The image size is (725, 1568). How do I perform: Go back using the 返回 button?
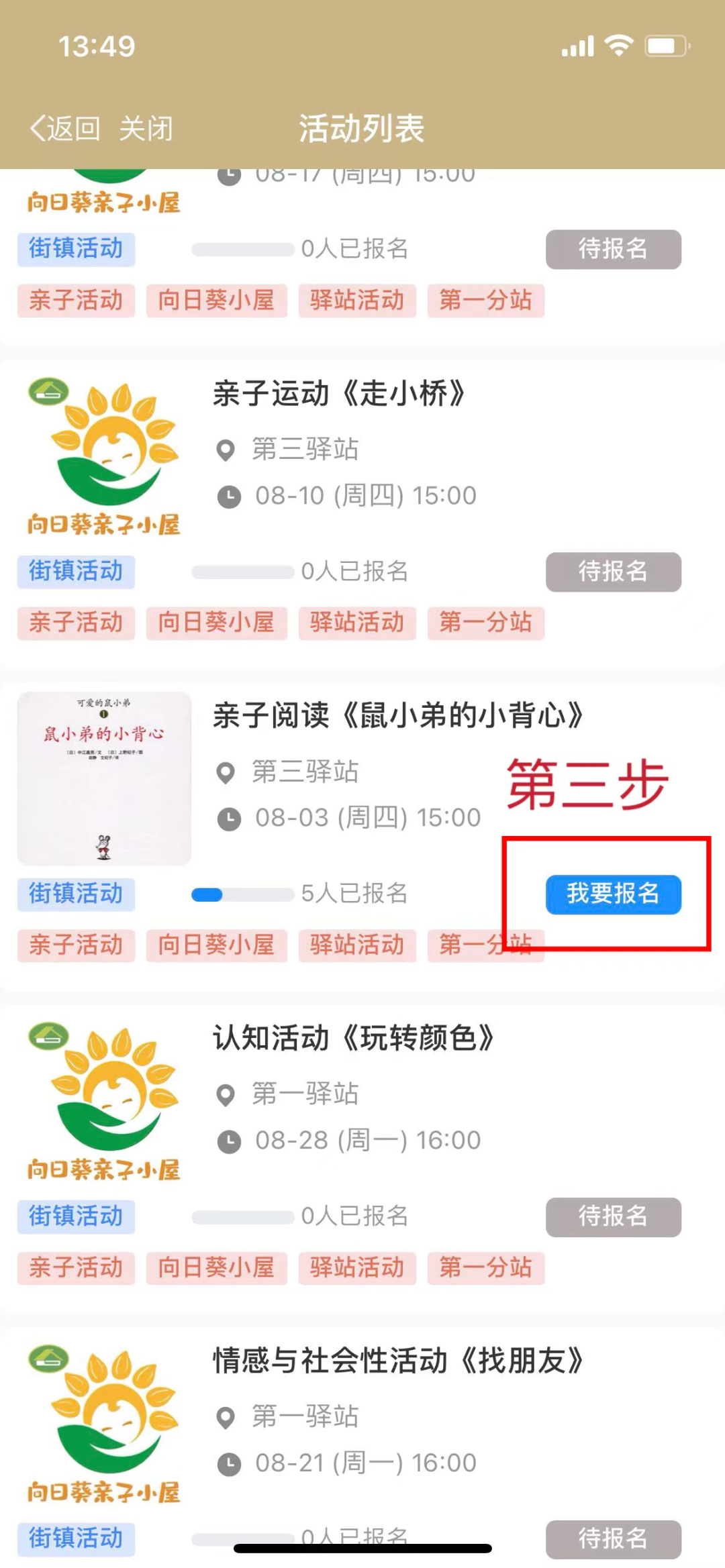[x=65, y=128]
